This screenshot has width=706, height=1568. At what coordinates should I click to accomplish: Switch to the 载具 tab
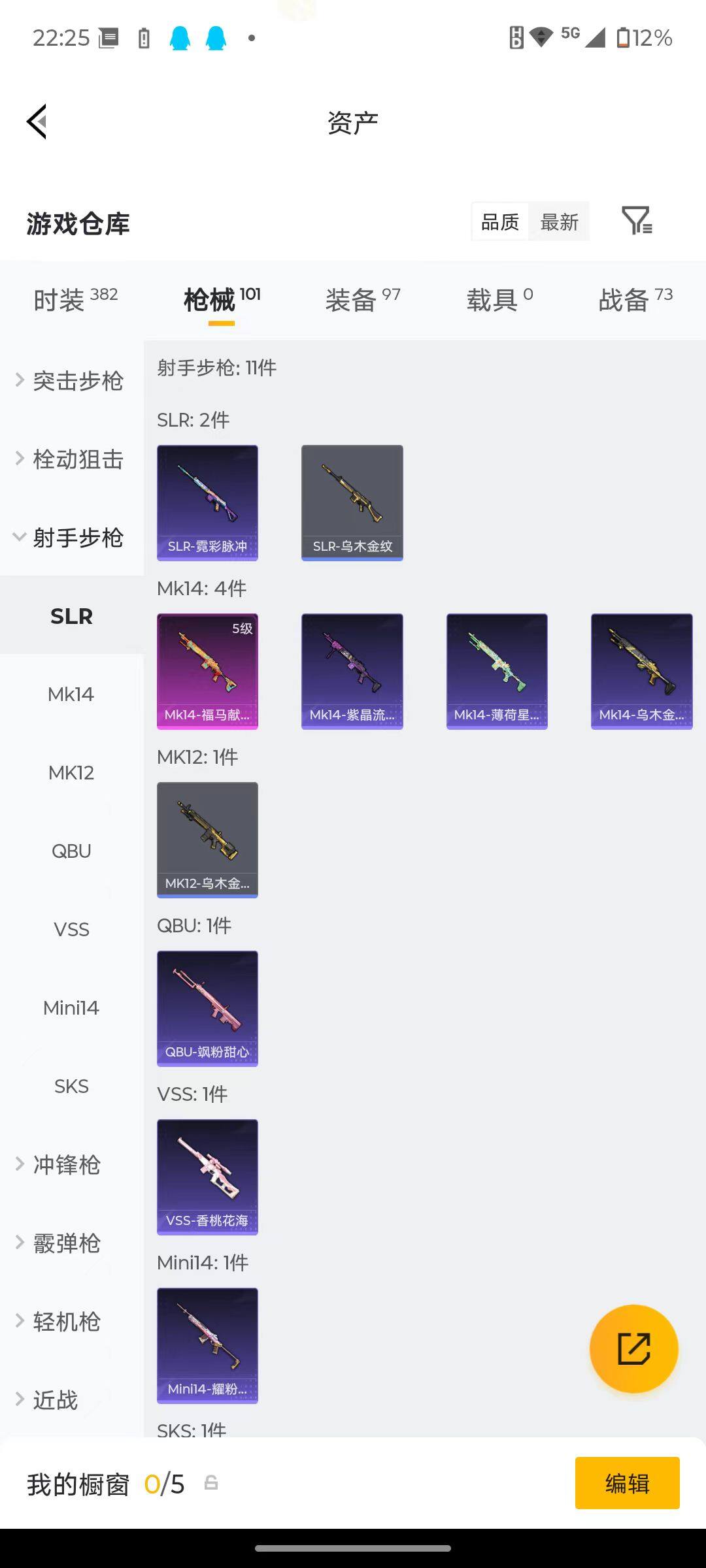pos(499,300)
